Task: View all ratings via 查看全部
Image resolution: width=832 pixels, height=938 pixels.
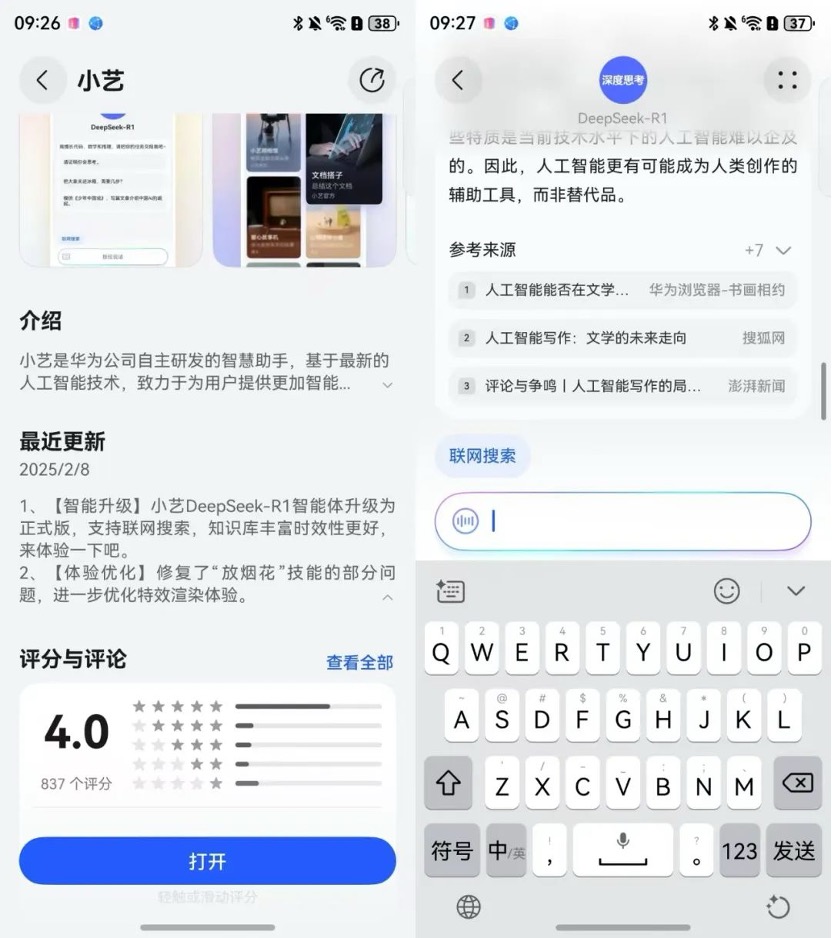Action: pyautogui.click(x=359, y=662)
